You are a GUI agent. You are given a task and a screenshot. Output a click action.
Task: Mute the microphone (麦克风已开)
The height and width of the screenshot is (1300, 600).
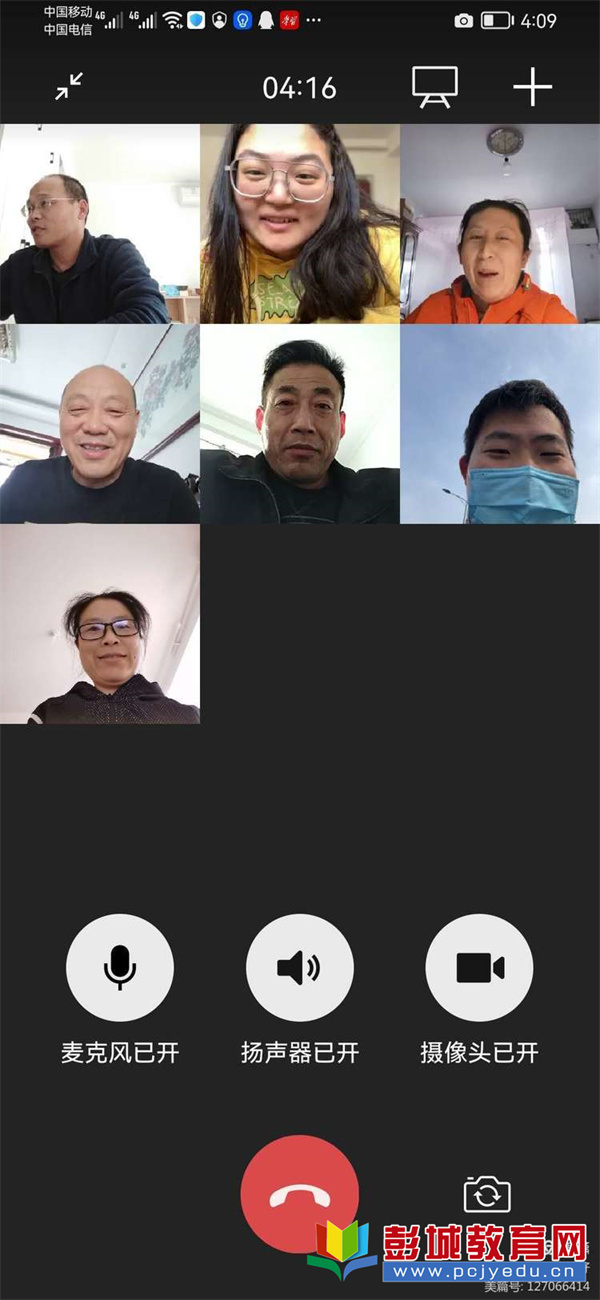pos(120,967)
